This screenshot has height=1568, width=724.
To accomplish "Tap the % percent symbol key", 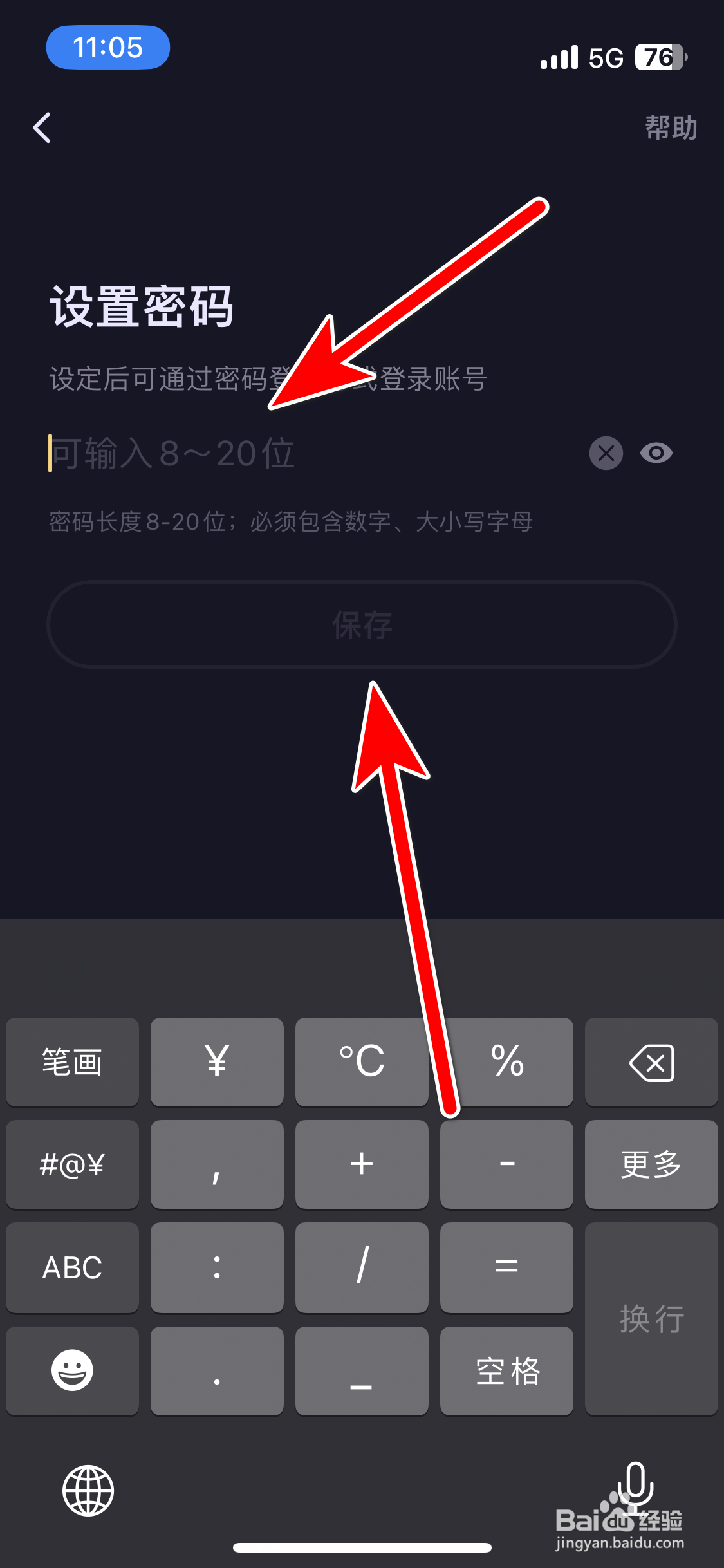I will pos(506,1062).
